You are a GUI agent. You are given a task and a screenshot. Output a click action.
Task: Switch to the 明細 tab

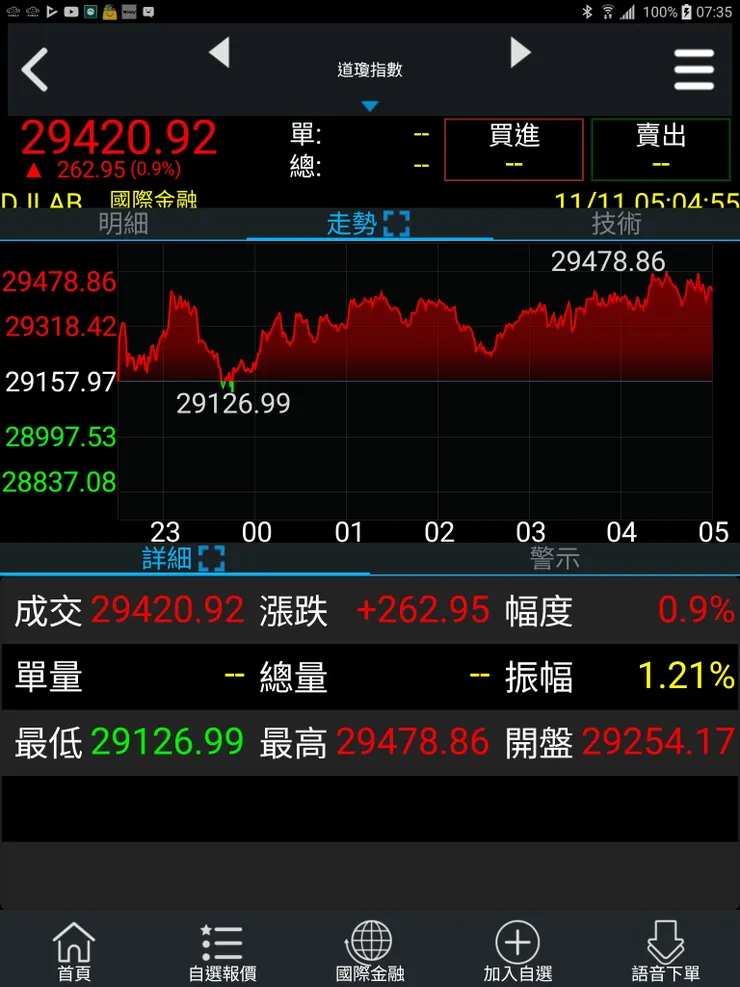tap(123, 224)
